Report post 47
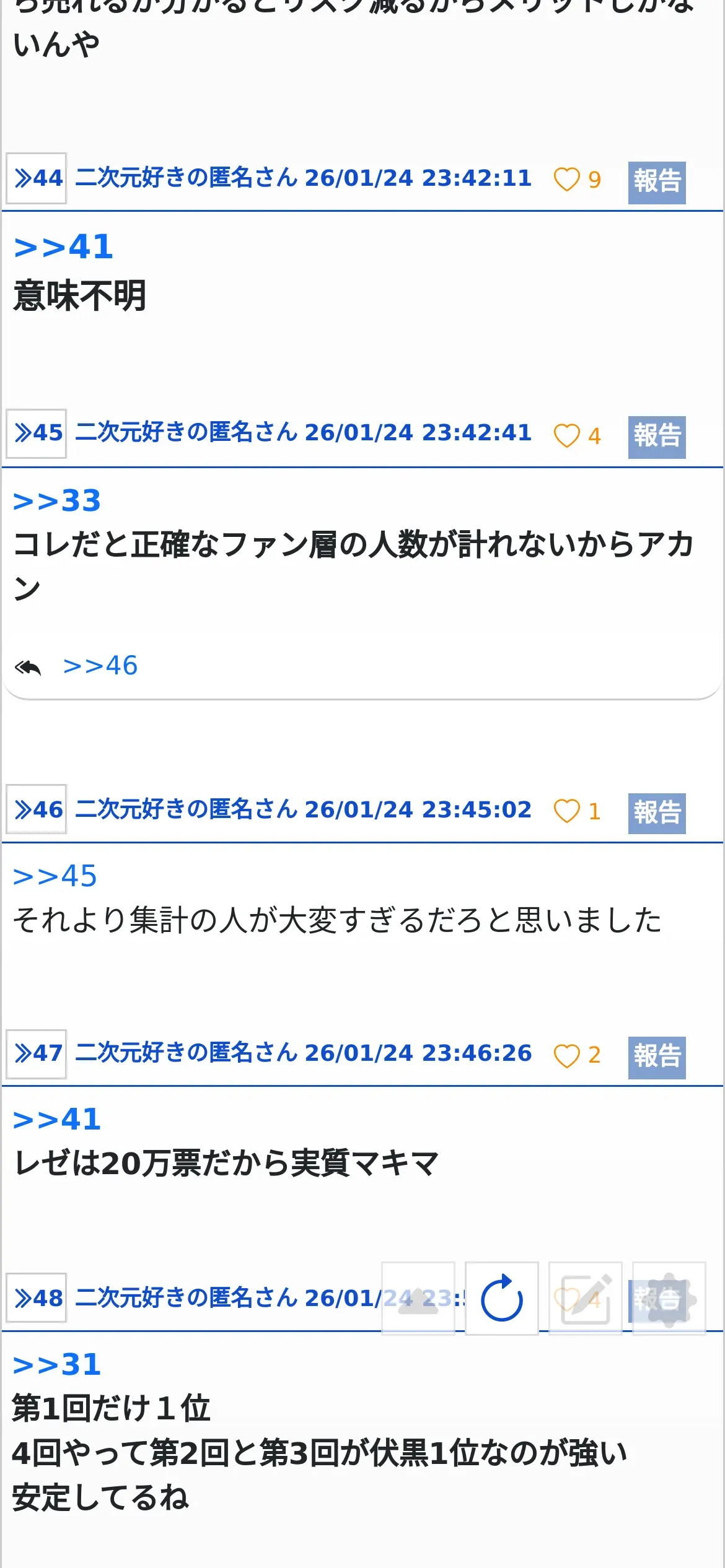This screenshot has height=1568, width=725. click(657, 1057)
